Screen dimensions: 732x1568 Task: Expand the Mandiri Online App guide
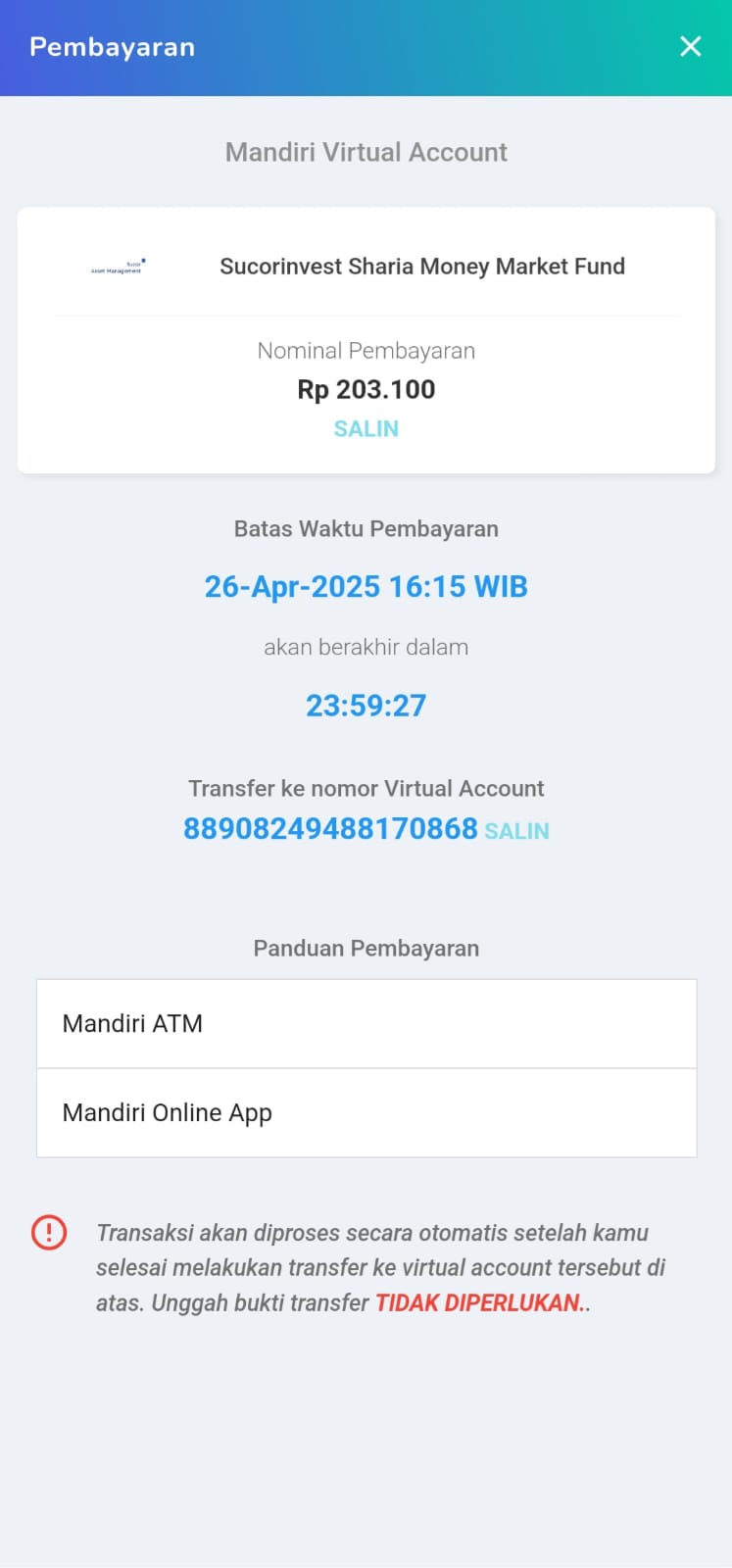(x=366, y=1113)
